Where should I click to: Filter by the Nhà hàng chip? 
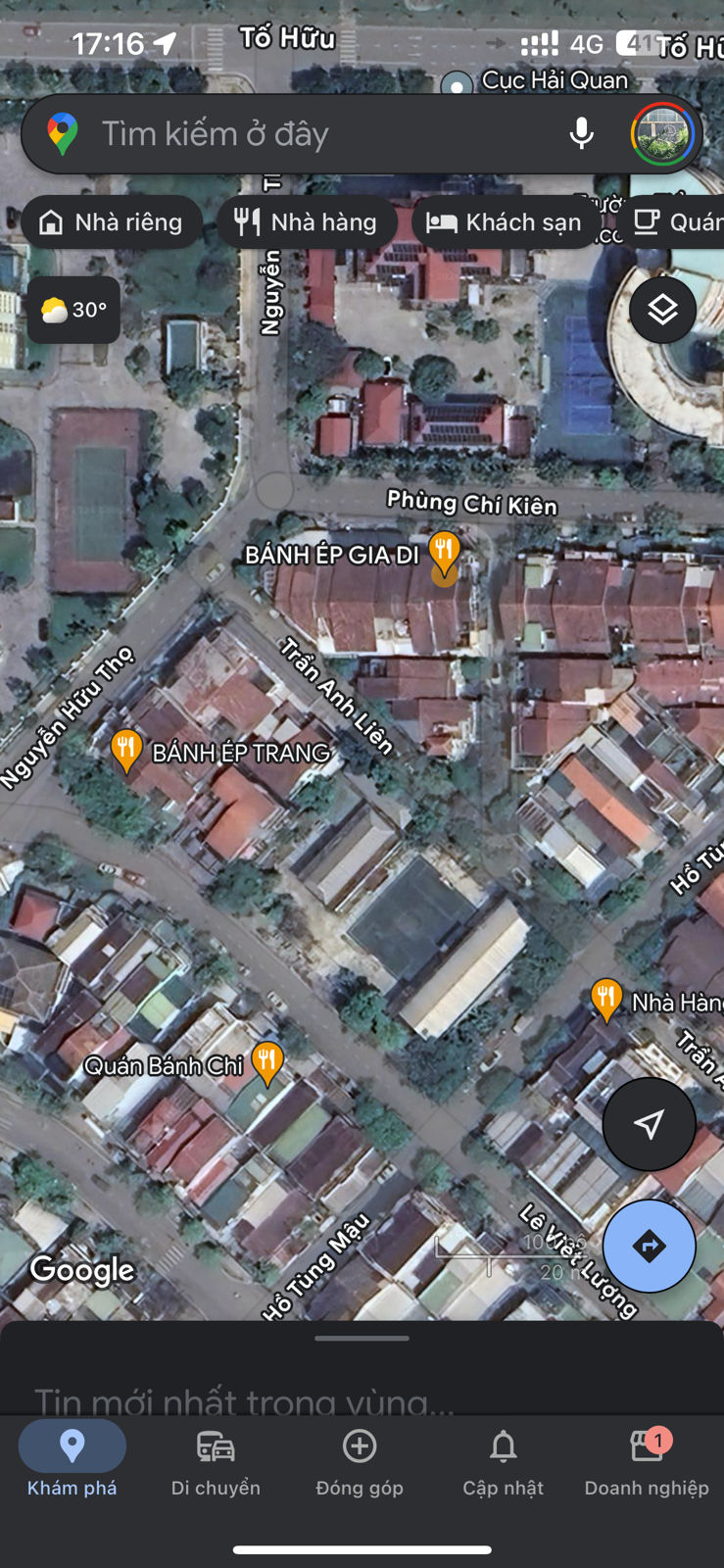point(306,222)
